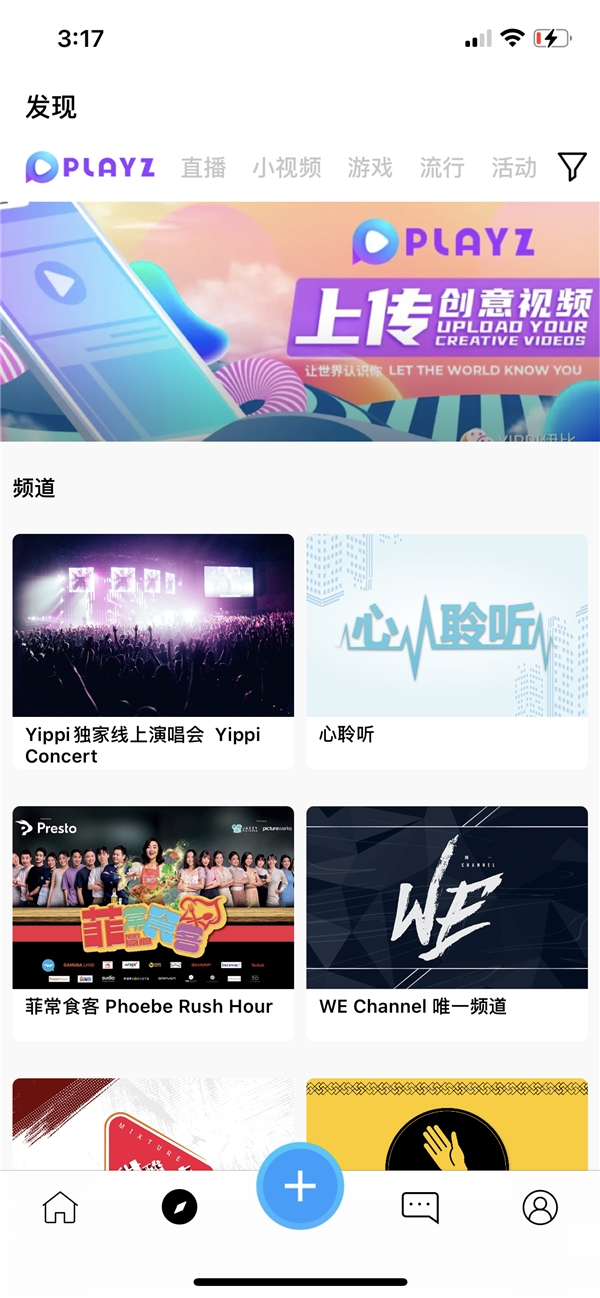Switch to the 直播 tab
The height and width of the screenshot is (1298, 600).
point(203,168)
